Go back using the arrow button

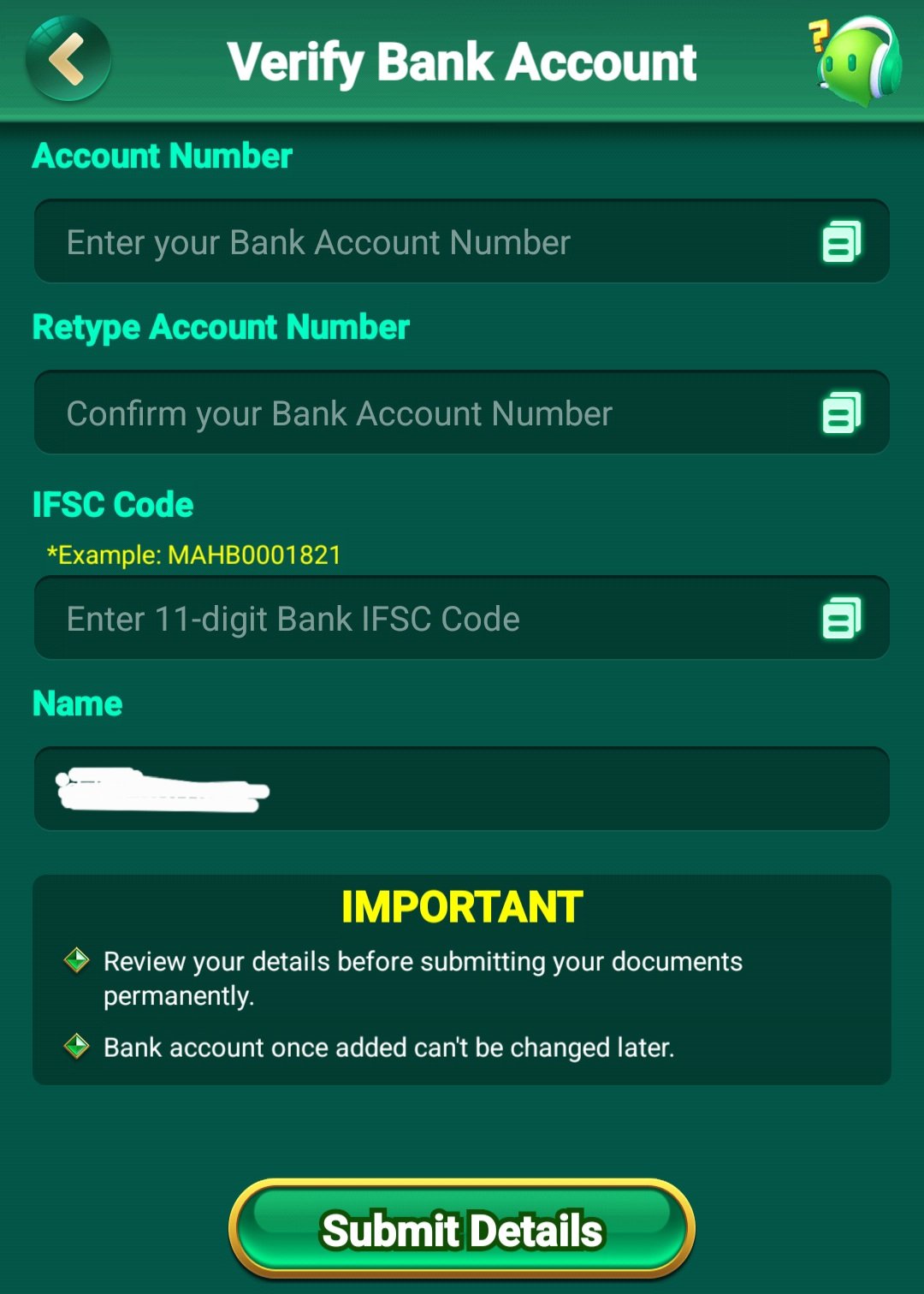68,60
